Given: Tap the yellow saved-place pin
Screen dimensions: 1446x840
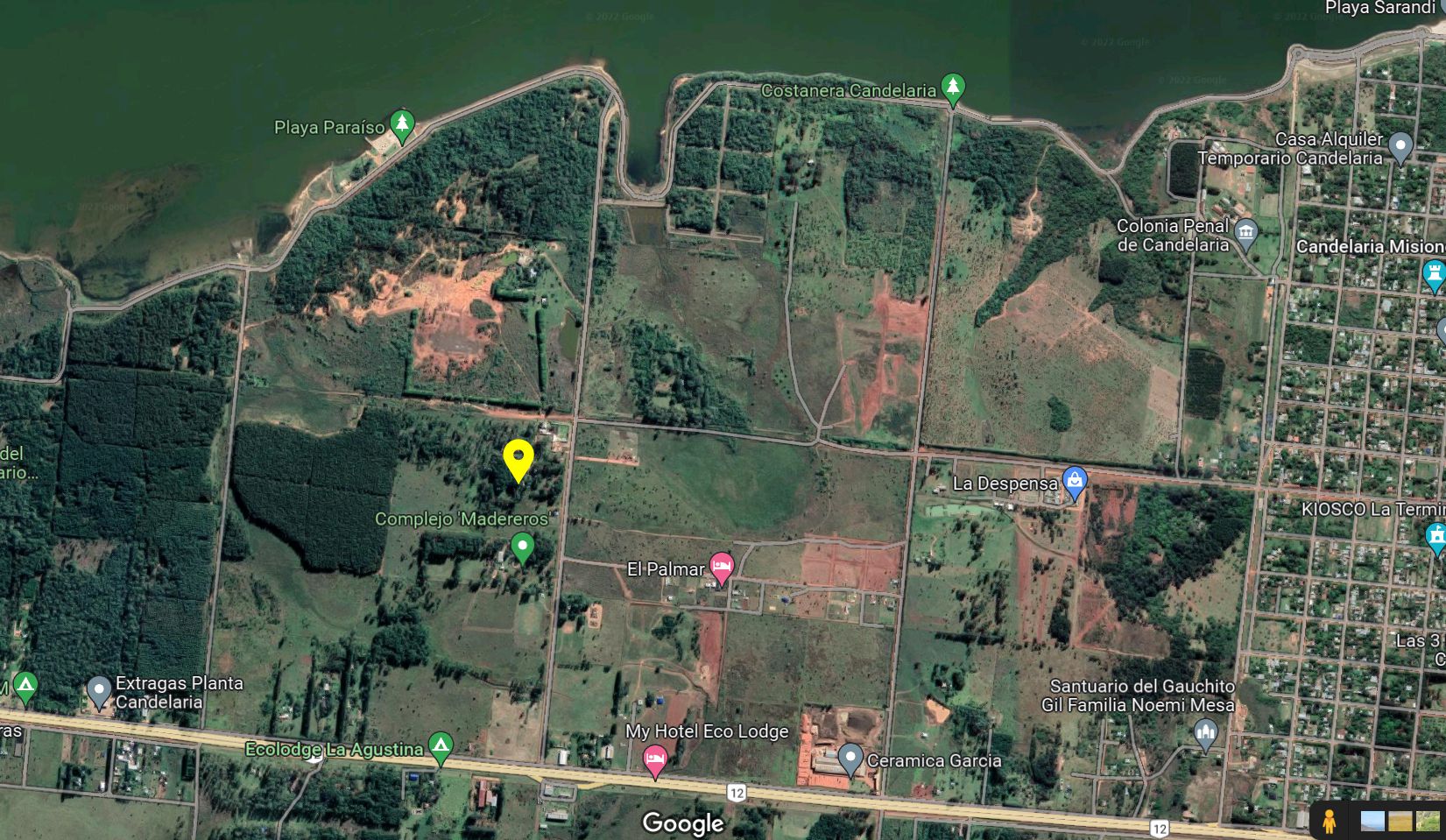Looking at the screenshot, I should click(x=518, y=459).
